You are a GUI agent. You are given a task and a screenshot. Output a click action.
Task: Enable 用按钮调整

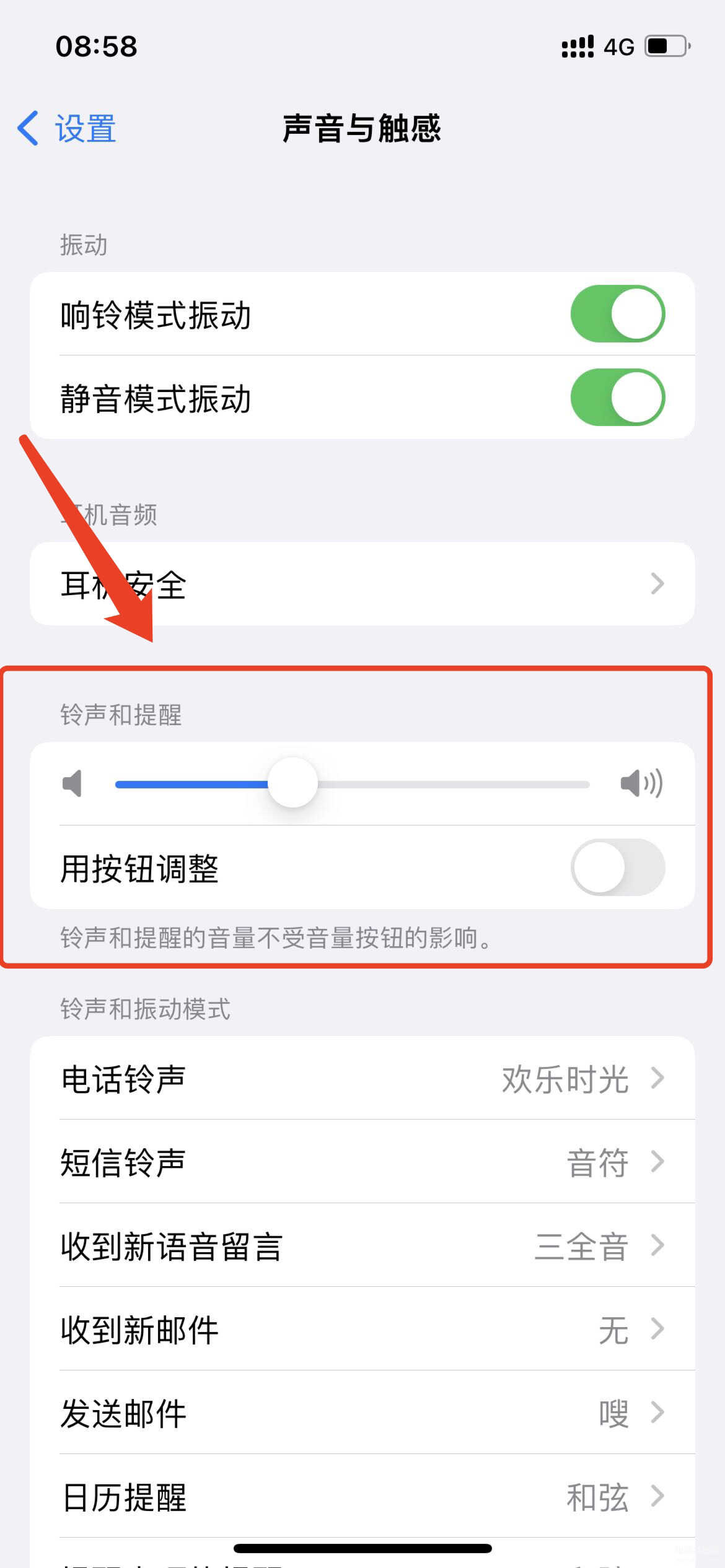coord(617,867)
